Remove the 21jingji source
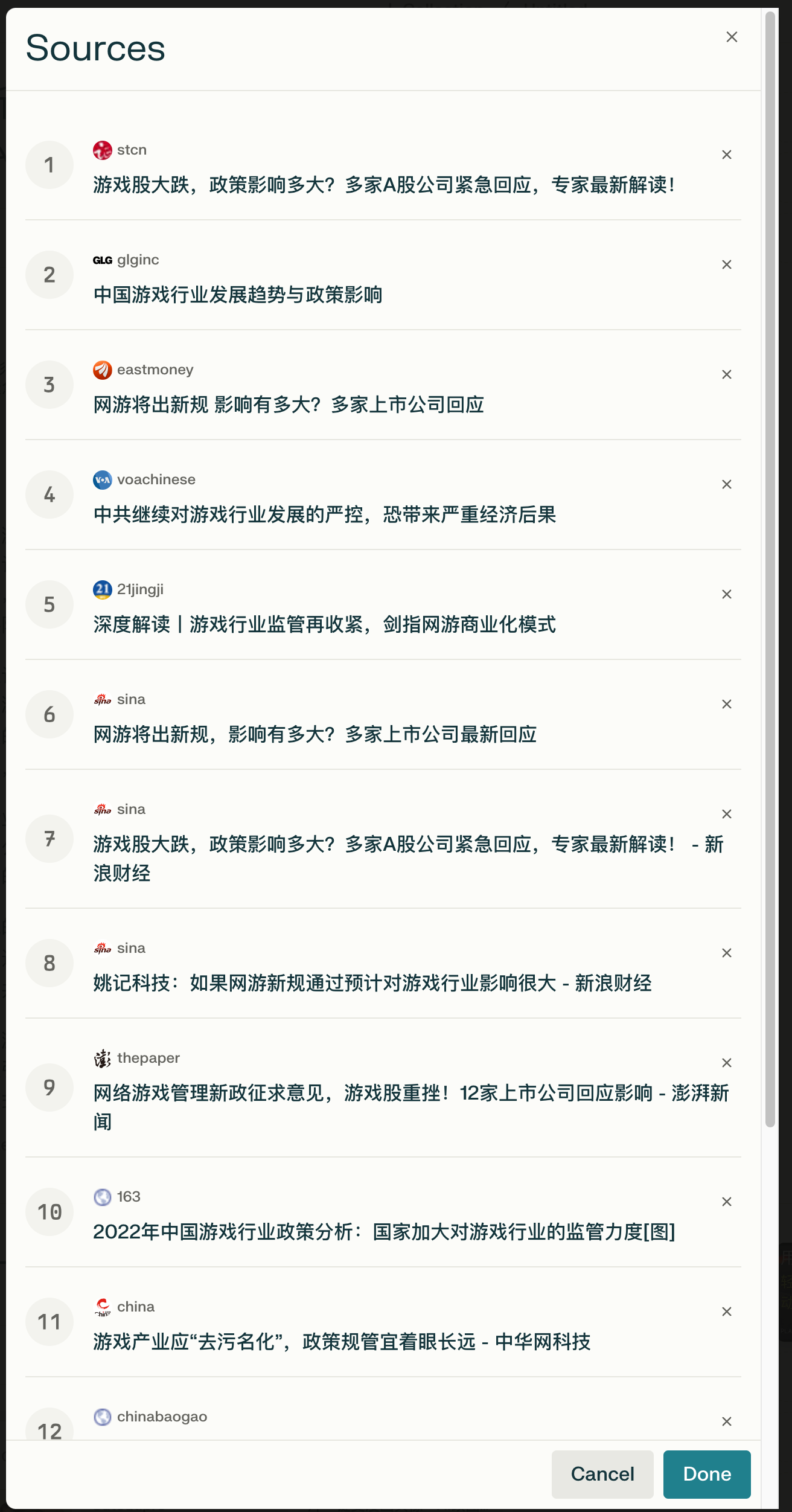The width and height of the screenshot is (792, 1512). click(727, 594)
